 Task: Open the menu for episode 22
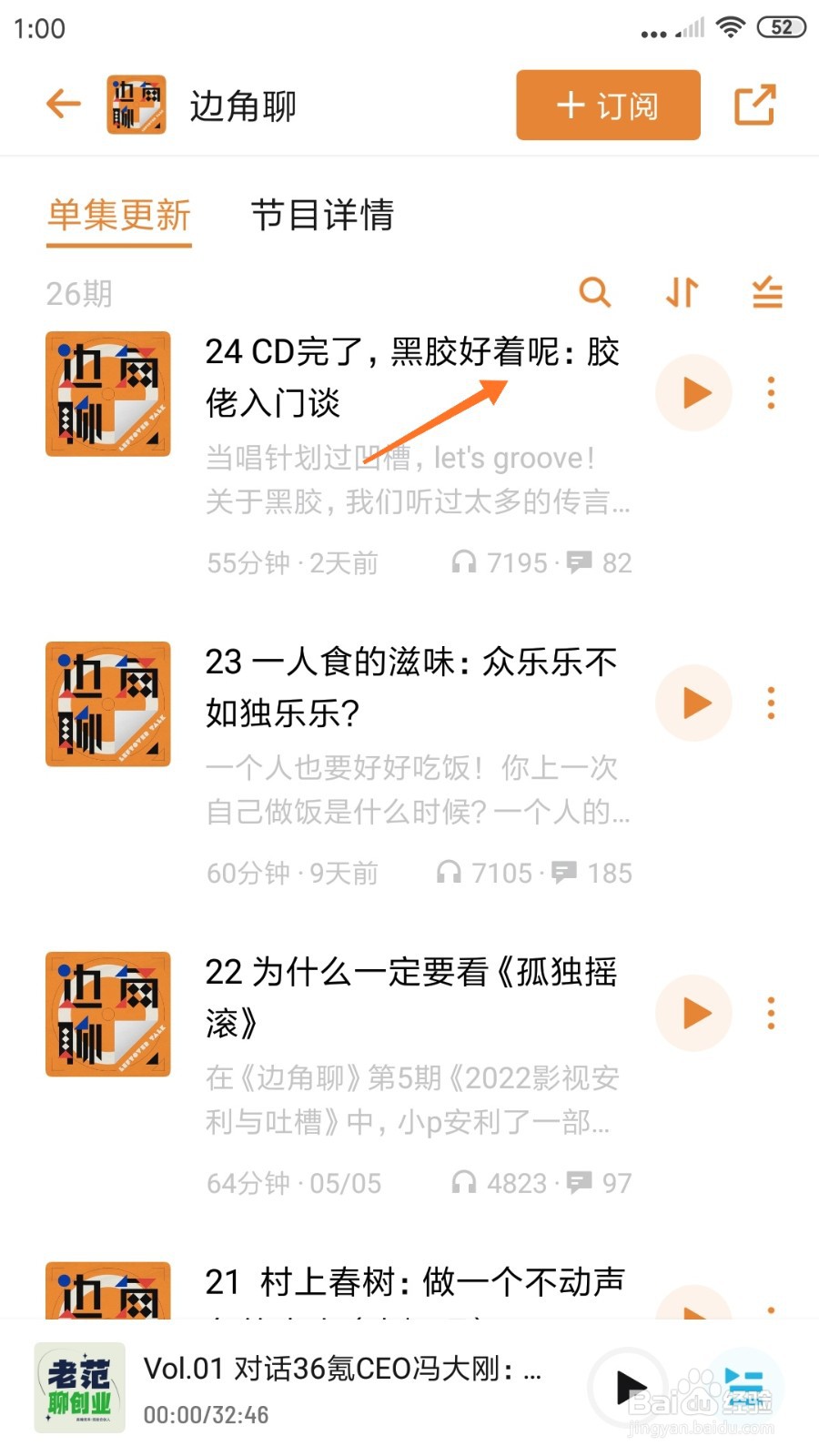tap(771, 1014)
